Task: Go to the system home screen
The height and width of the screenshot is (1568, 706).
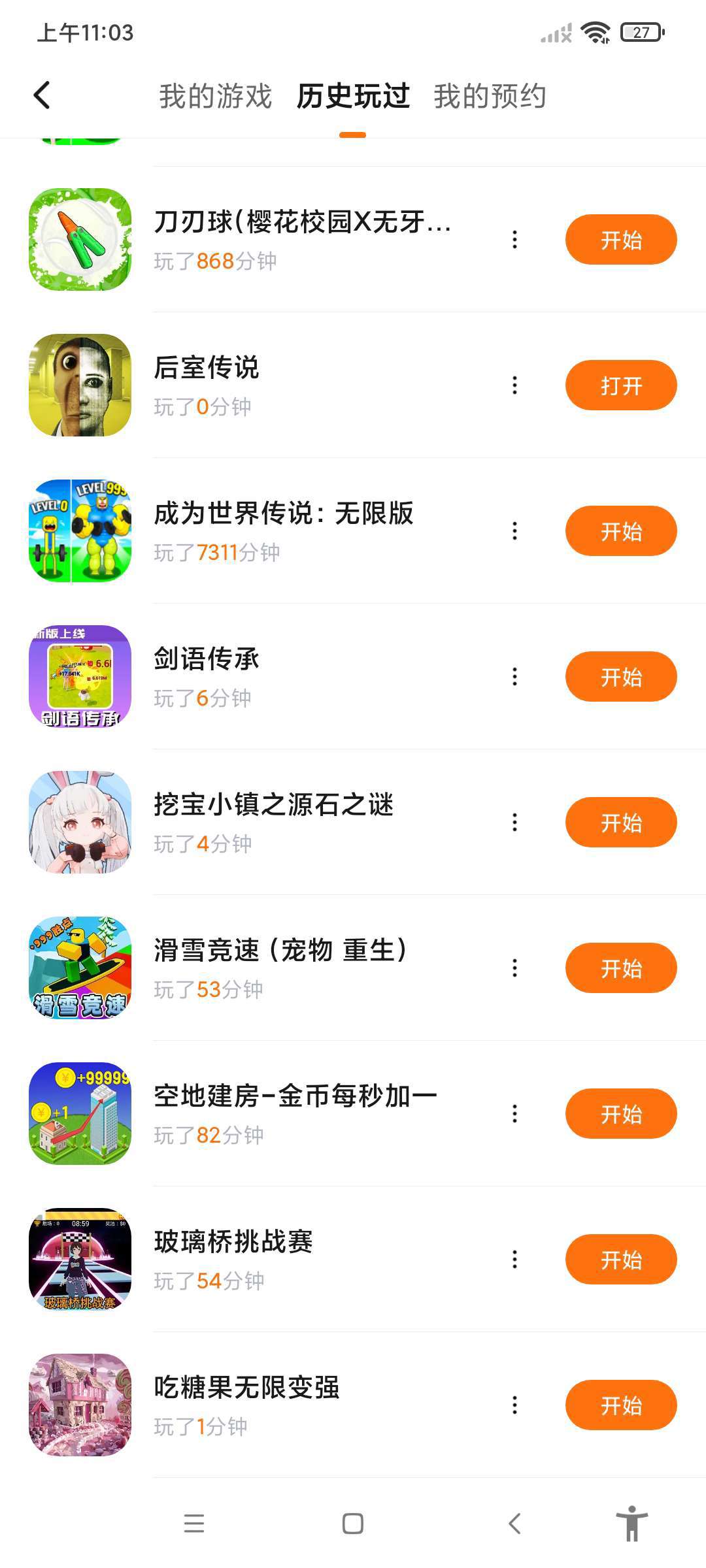Action: 352,1524
